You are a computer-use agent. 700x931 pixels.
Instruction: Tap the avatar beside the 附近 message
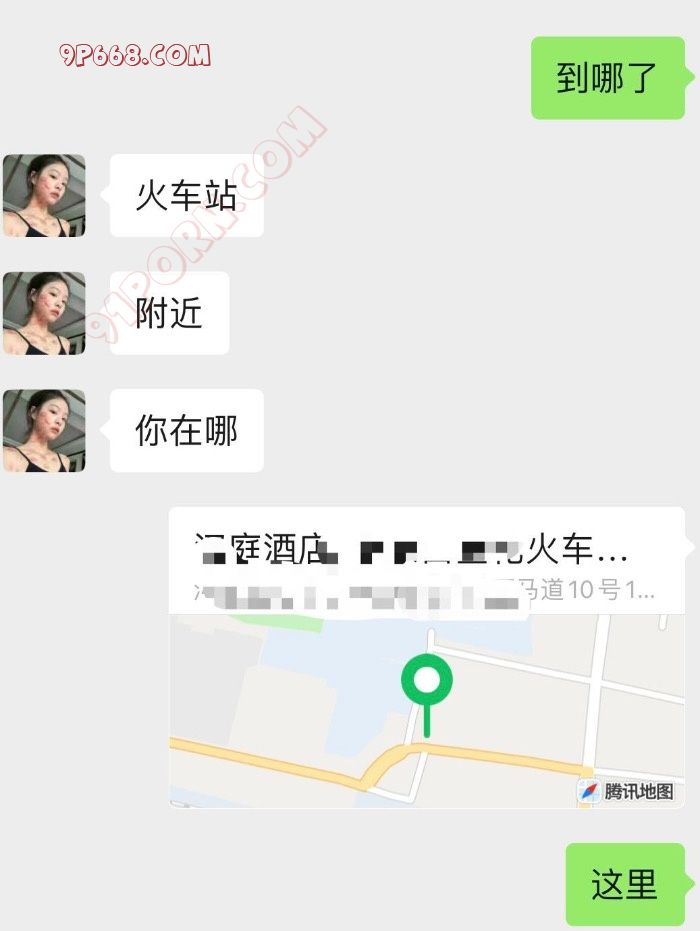tap(44, 313)
